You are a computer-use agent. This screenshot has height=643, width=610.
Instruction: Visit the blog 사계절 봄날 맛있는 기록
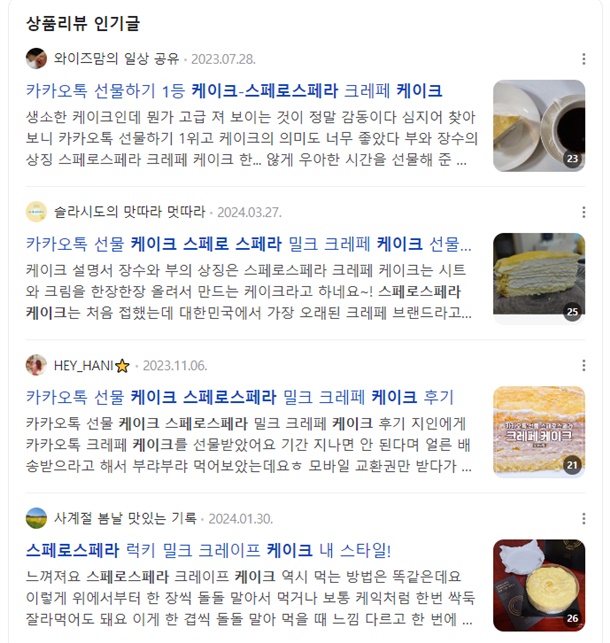click(x=125, y=518)
